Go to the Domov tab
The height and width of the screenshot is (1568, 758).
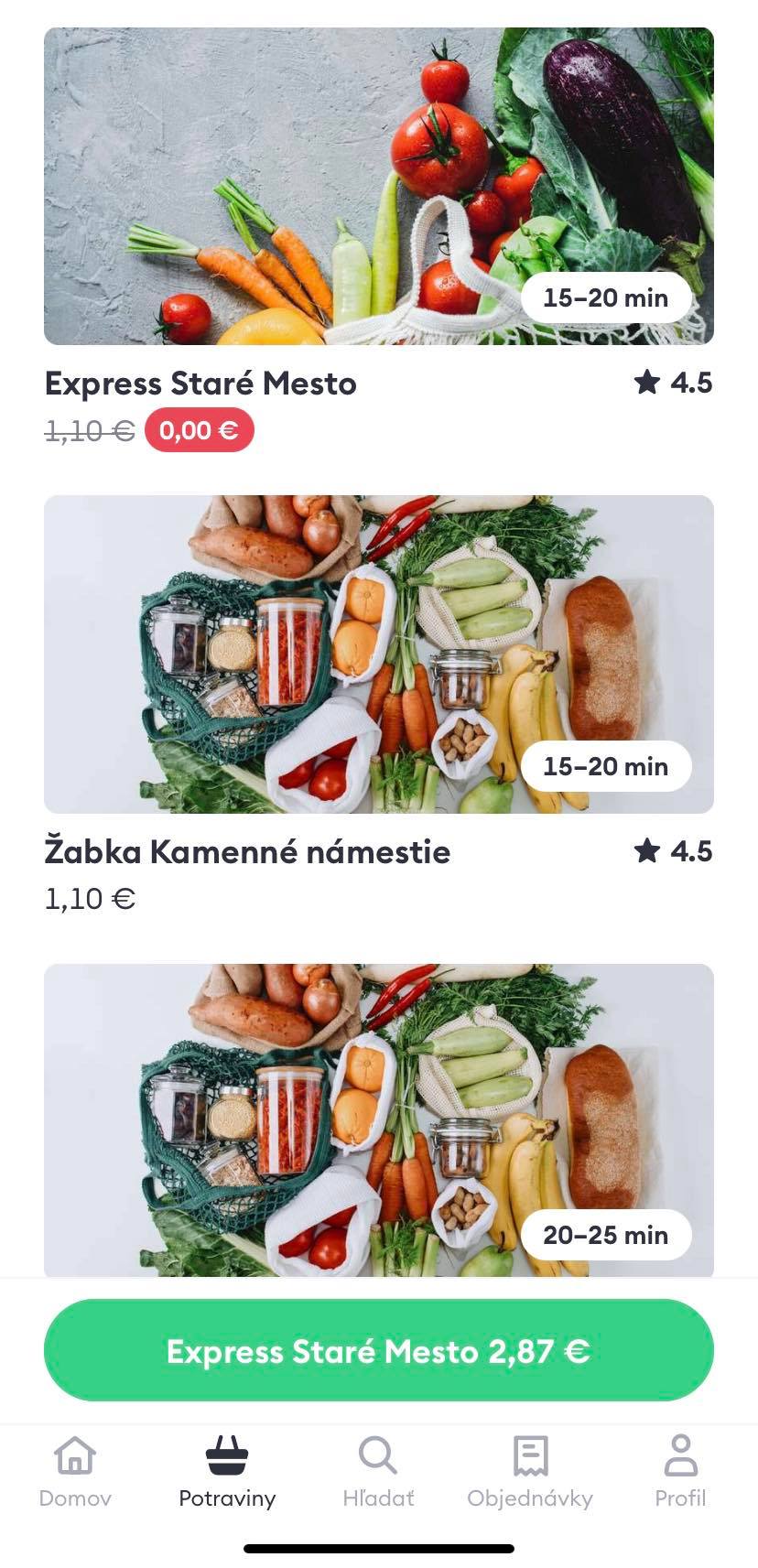[75, 1471]
